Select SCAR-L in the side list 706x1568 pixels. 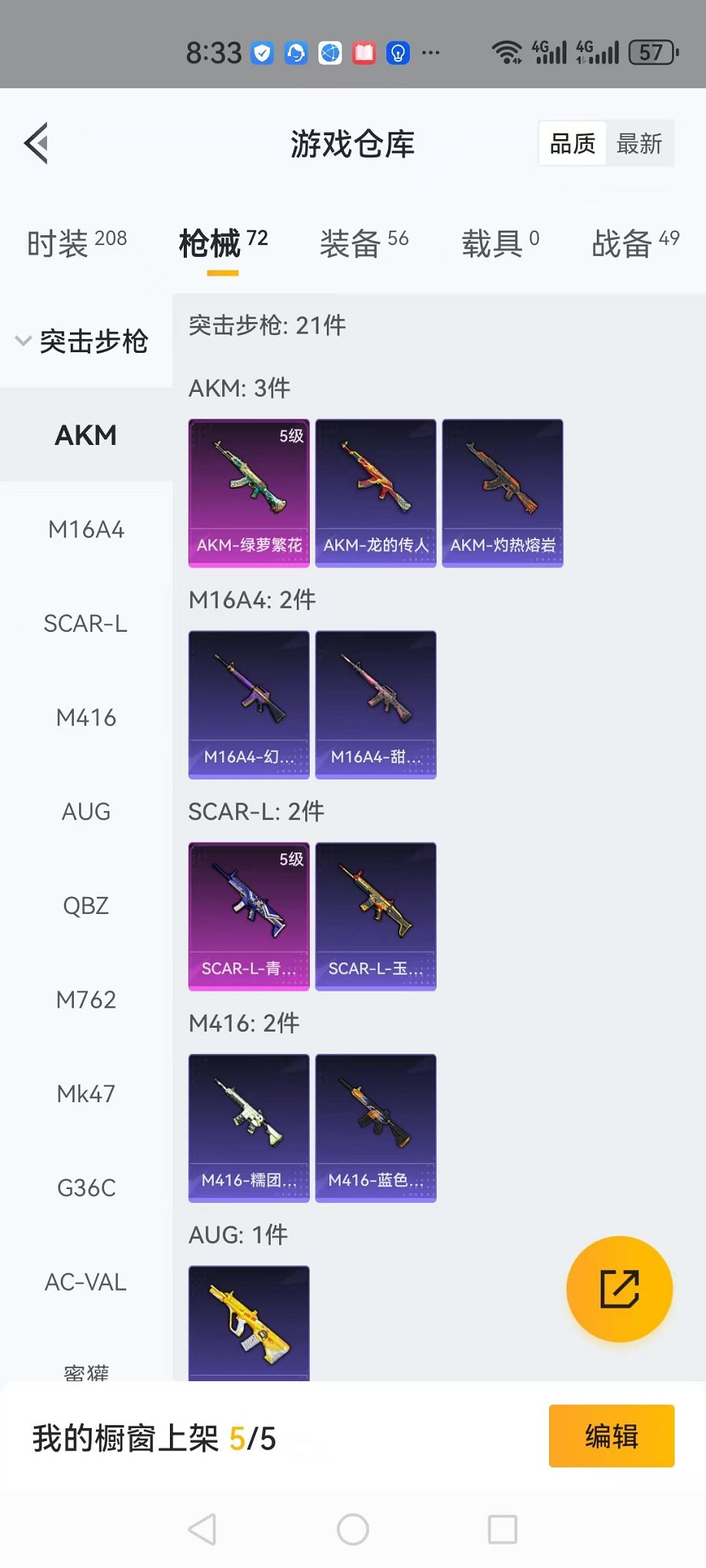pos(86,623)
